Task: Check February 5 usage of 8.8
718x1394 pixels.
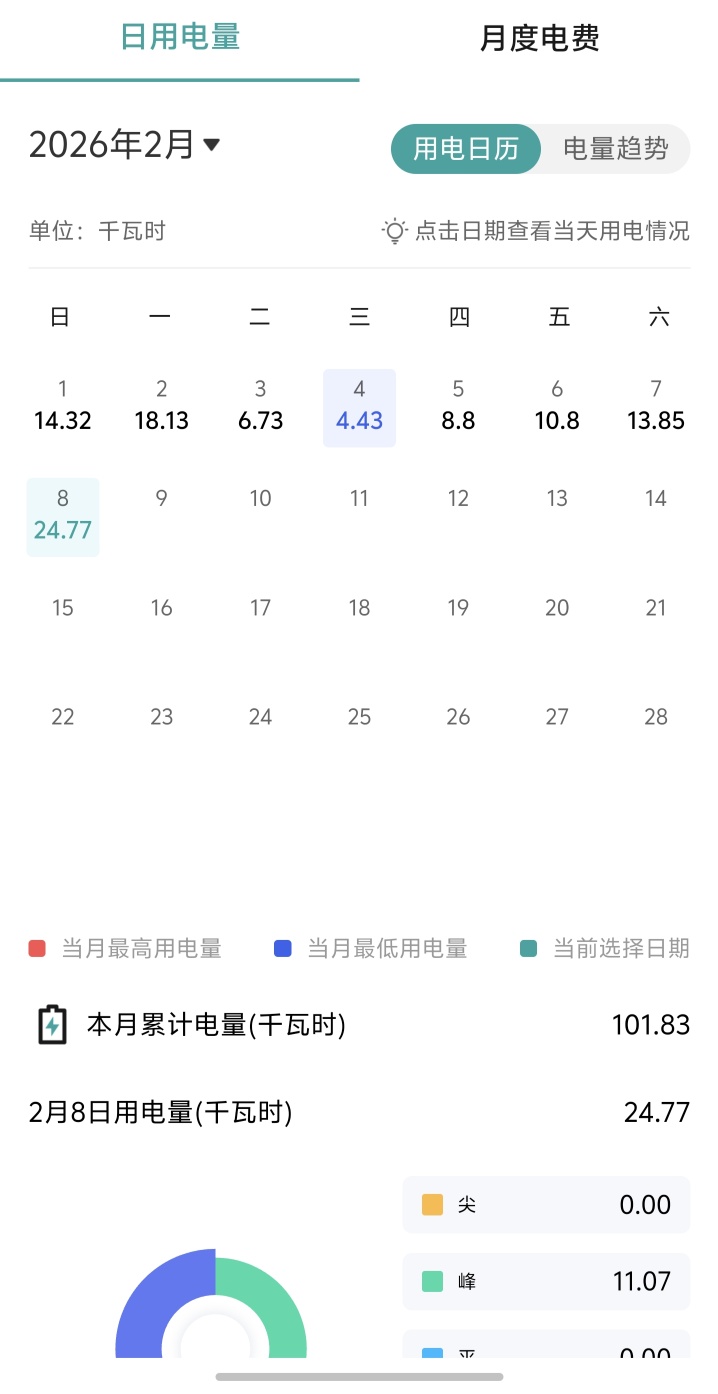Action: [x=458, y=406]
